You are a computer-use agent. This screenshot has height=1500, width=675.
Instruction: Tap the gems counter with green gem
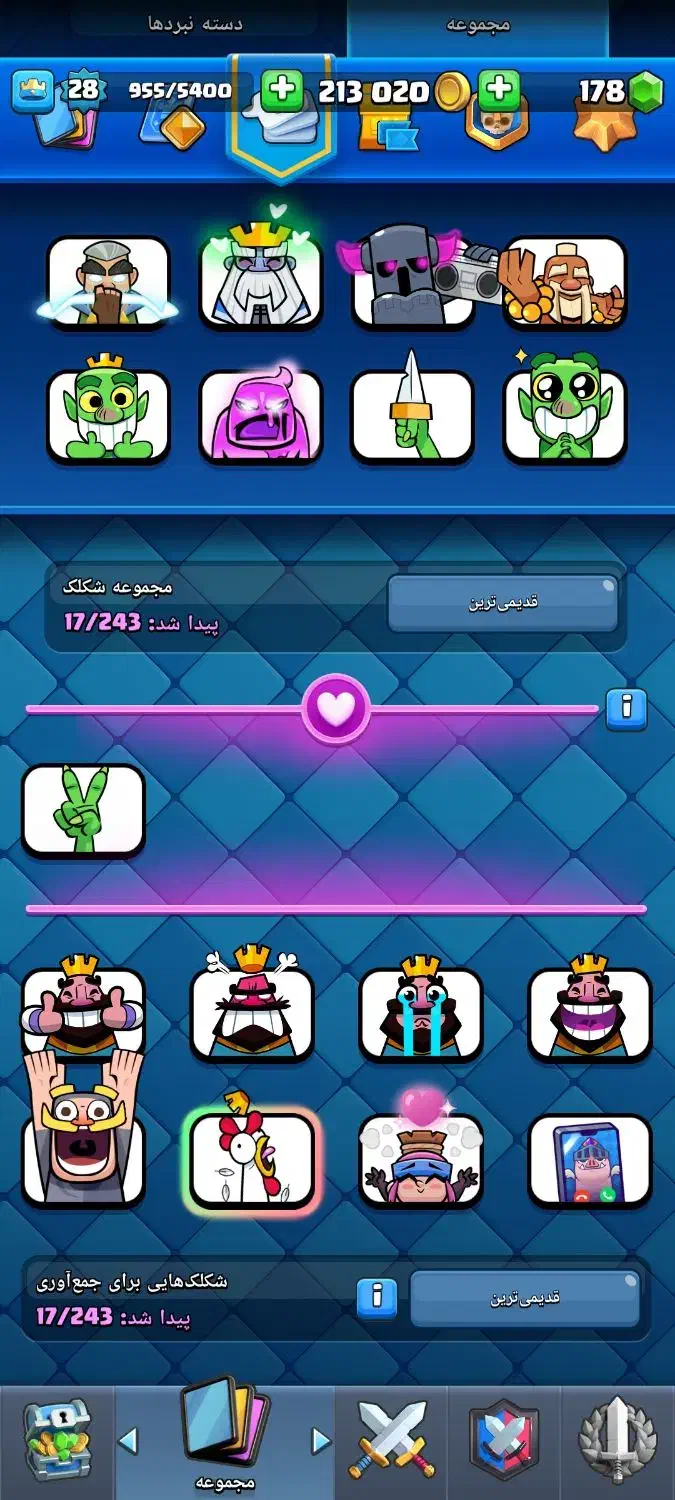tap(619, 92)
